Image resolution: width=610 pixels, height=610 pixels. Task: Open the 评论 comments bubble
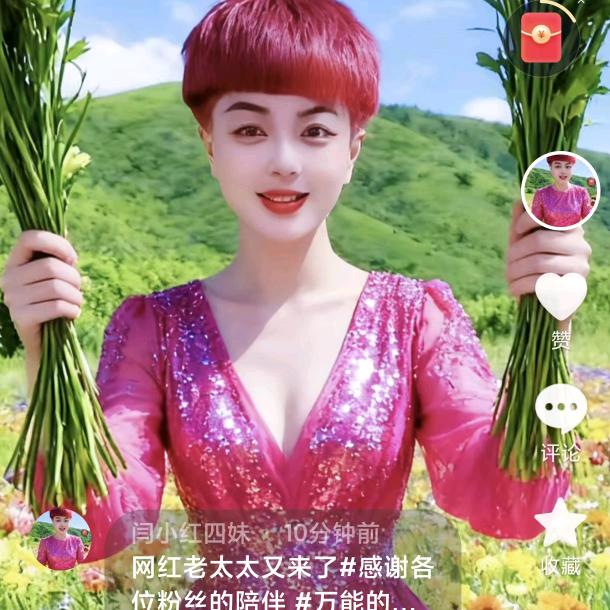tap(561, 408)
